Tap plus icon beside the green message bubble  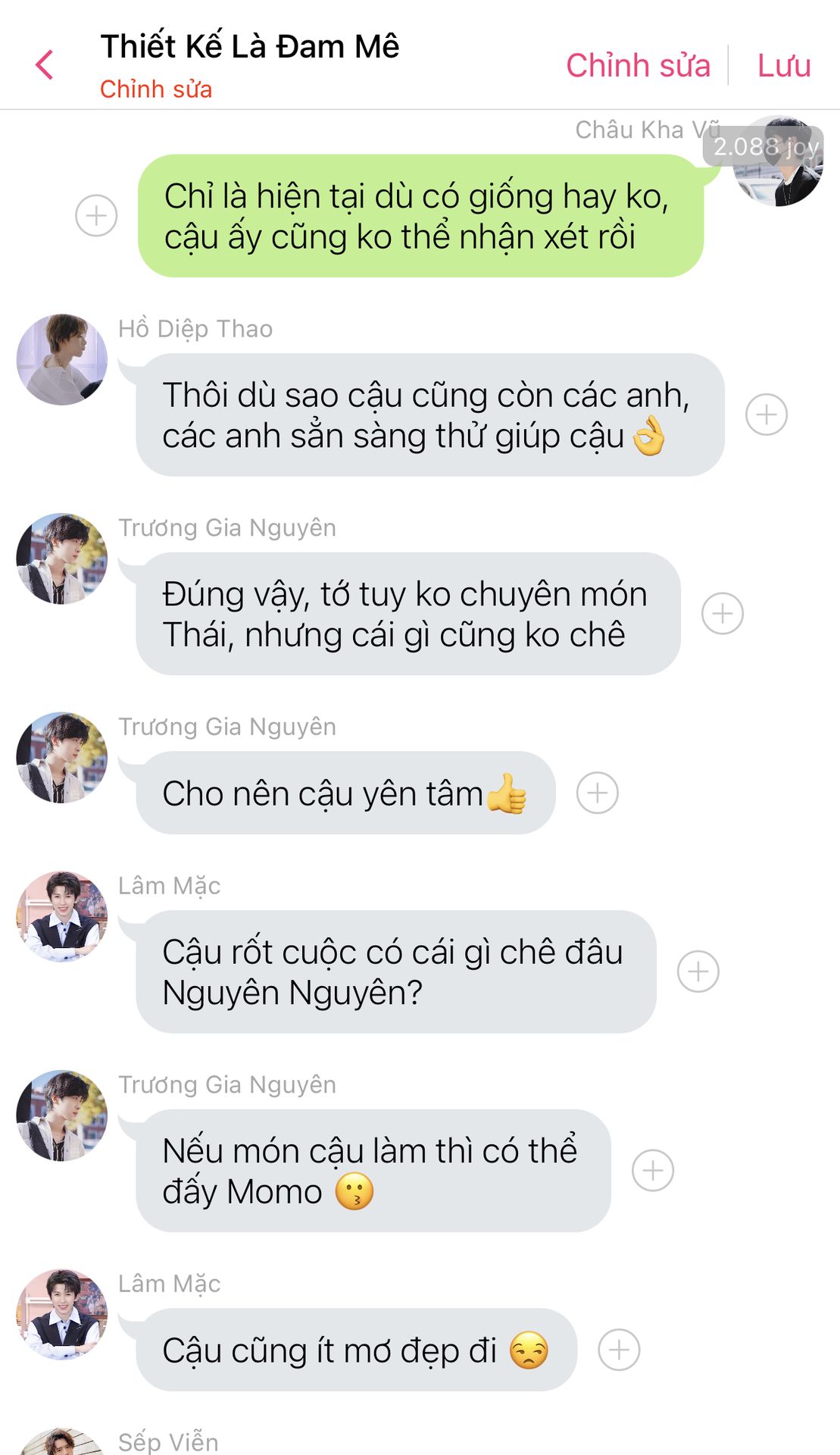[x=96, y=216]
